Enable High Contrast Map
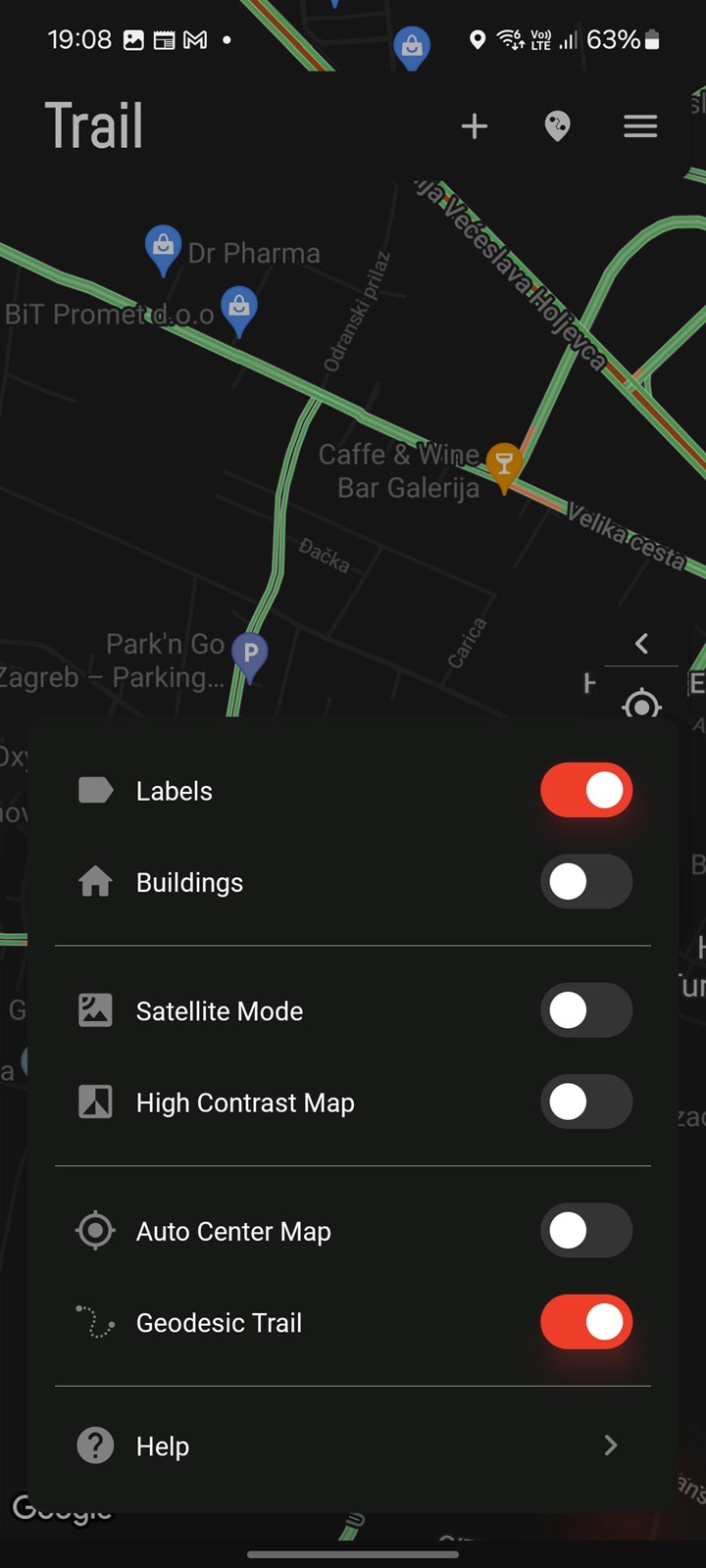The height and width of the screenshot is (1568, 706). point(586,1102)
